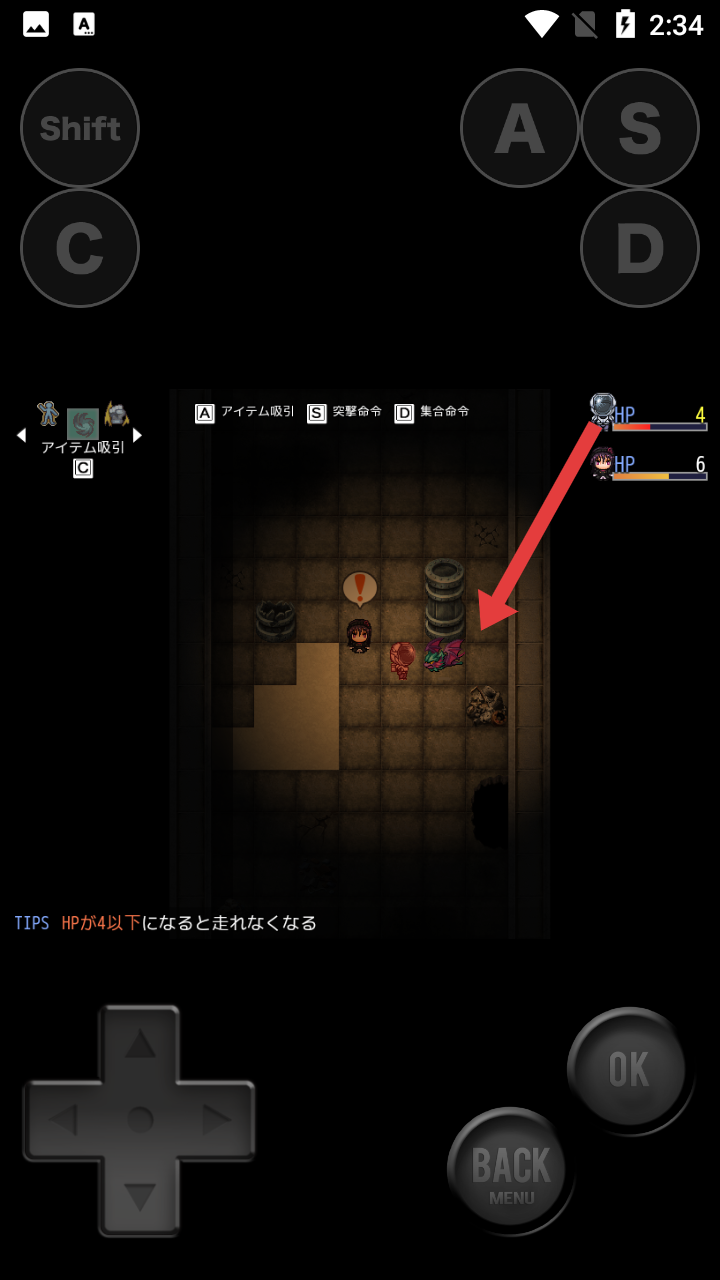Tap the D virtual key

pyautogui.click(x=640, y=248)
